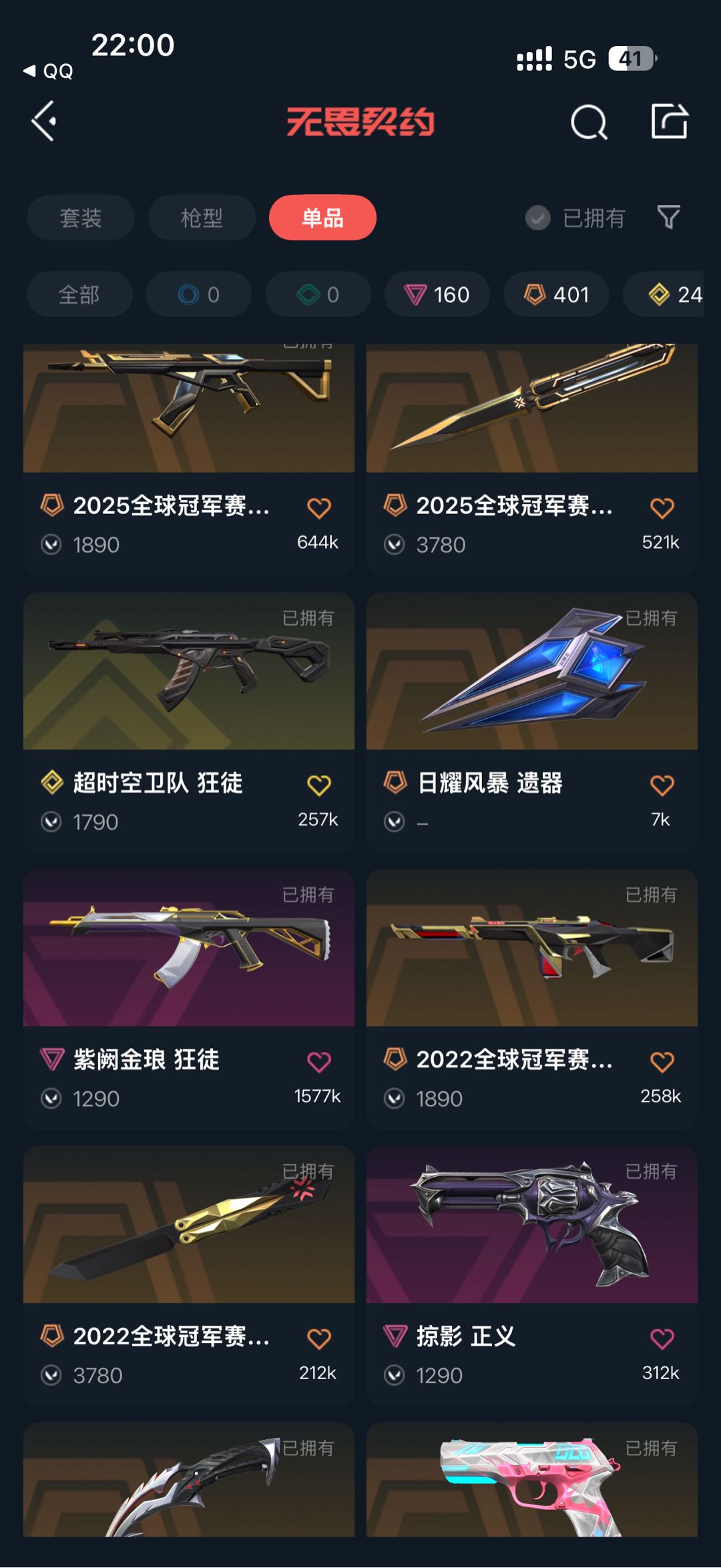The width and height of the screenshot is (721, 1568).
Task: Open the 掠影 正义 revolver card
Action: click(531, 1242)
